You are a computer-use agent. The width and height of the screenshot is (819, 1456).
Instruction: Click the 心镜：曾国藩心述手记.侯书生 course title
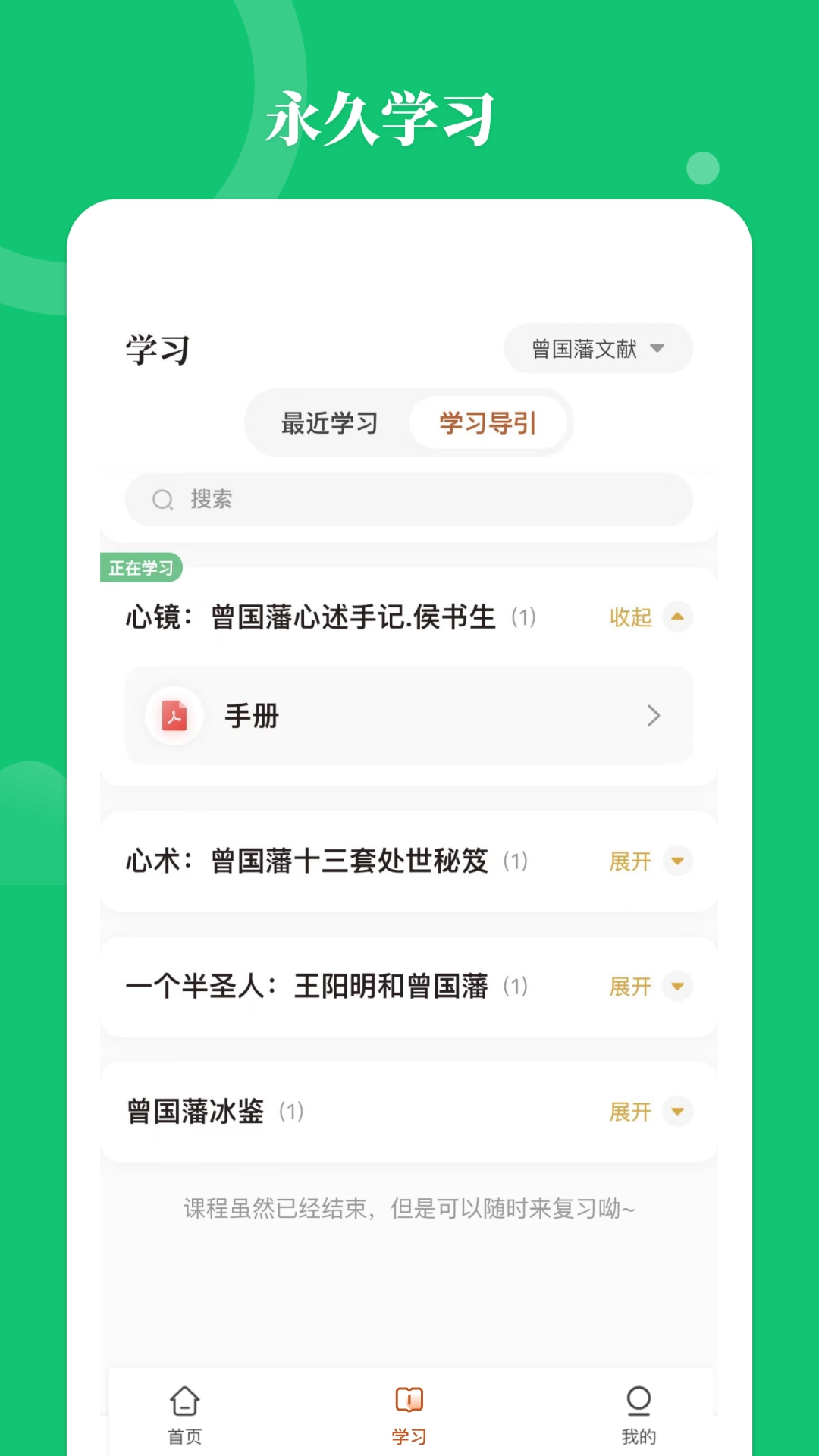point(309,617)
